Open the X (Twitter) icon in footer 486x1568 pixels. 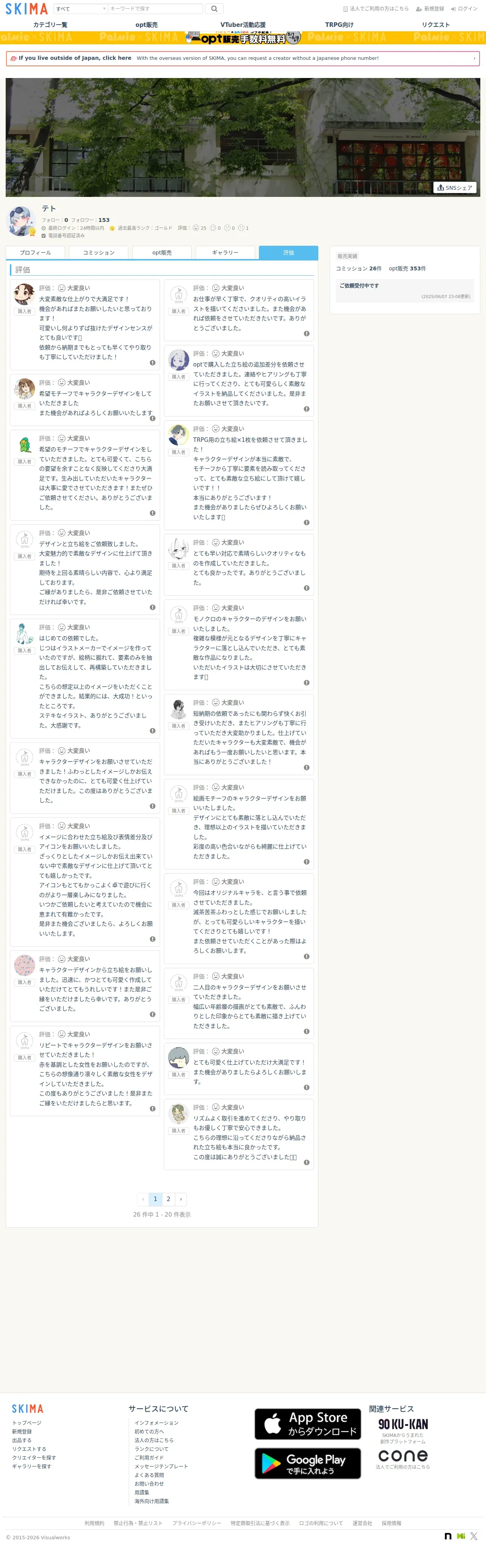[474, 1536]
